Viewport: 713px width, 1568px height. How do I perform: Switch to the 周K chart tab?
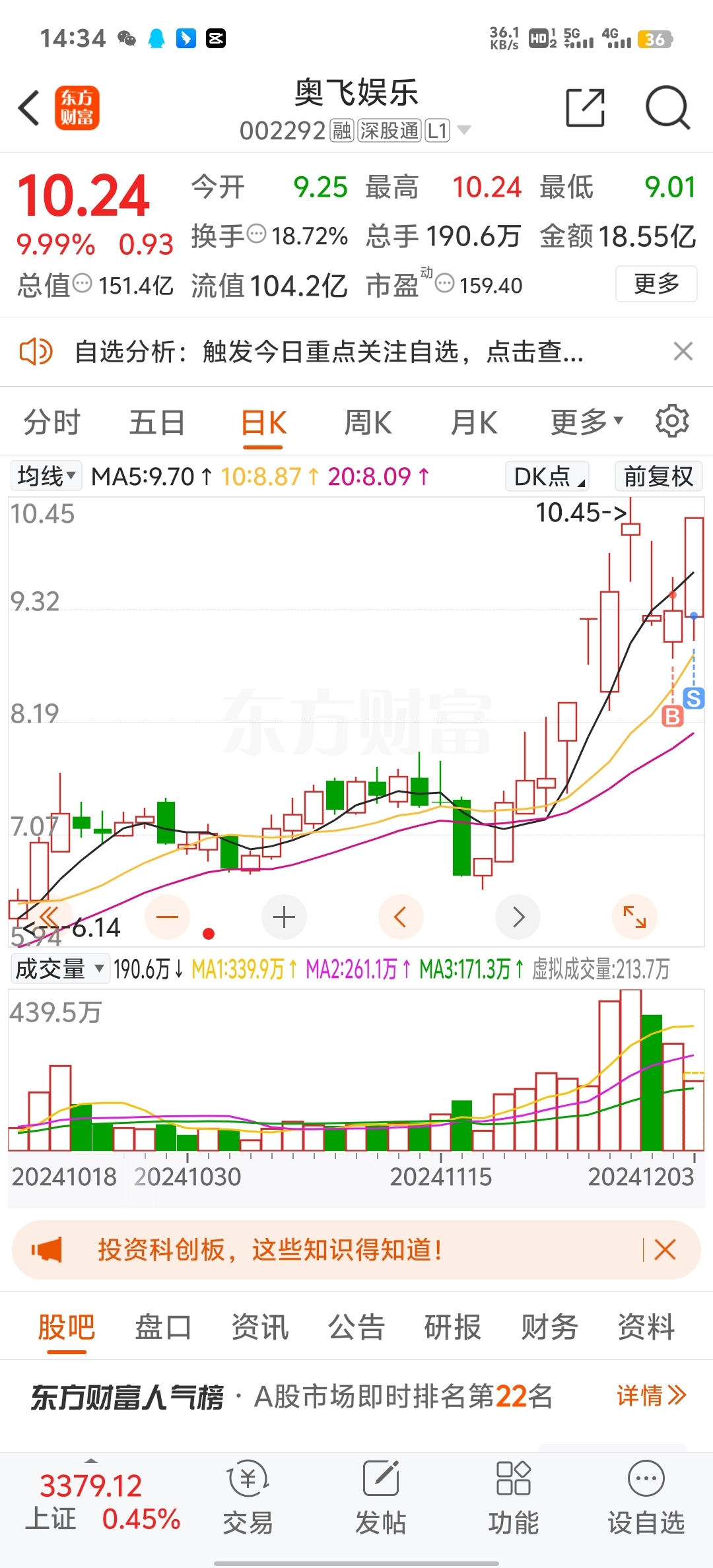[x=368, y=422]
